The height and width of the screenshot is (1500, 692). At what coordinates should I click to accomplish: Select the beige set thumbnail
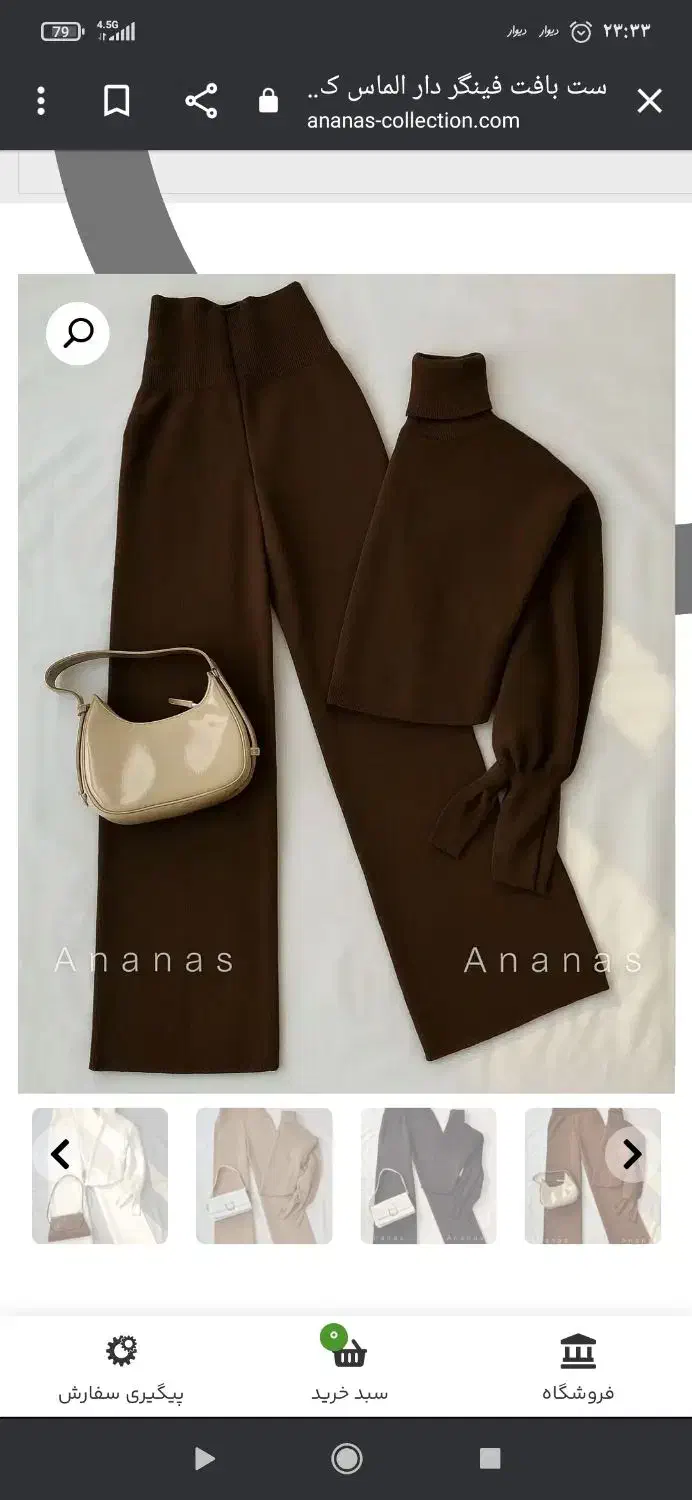click(264, 1176)
